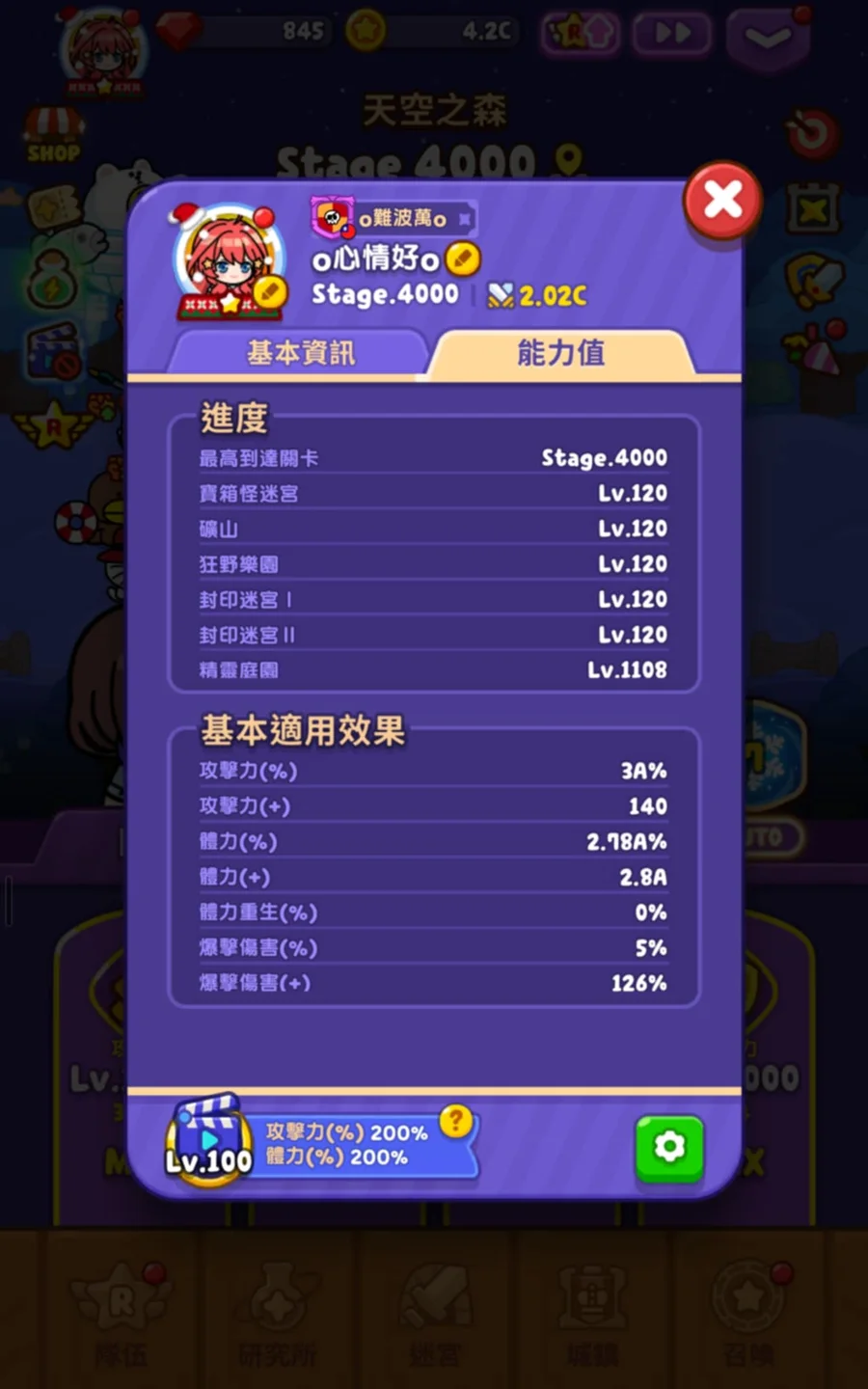The height and width of the screenshot is (1389, 868).
Task: Edit the profile avatar picture
Action: point(269,290)
